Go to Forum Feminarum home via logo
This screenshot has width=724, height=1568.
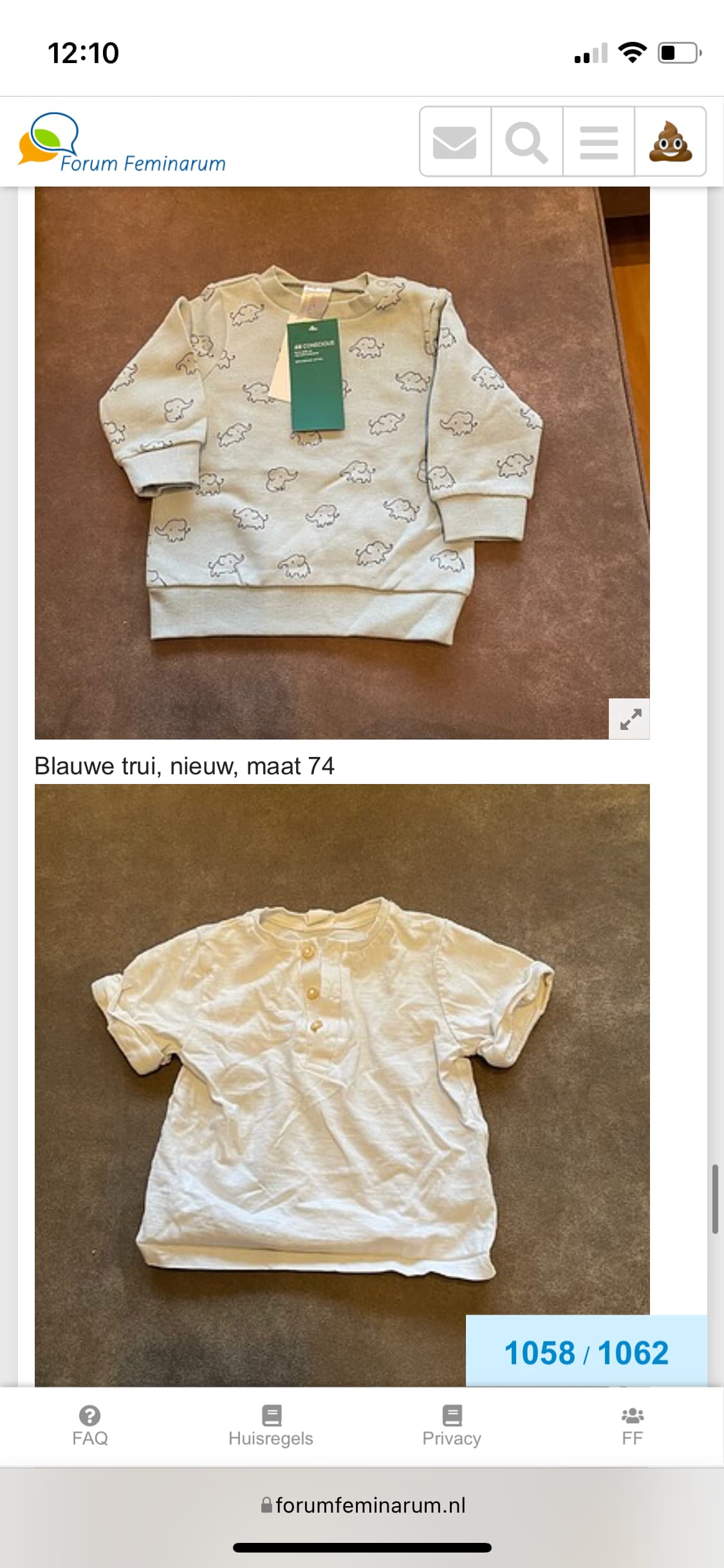click(x=122, y=143)
